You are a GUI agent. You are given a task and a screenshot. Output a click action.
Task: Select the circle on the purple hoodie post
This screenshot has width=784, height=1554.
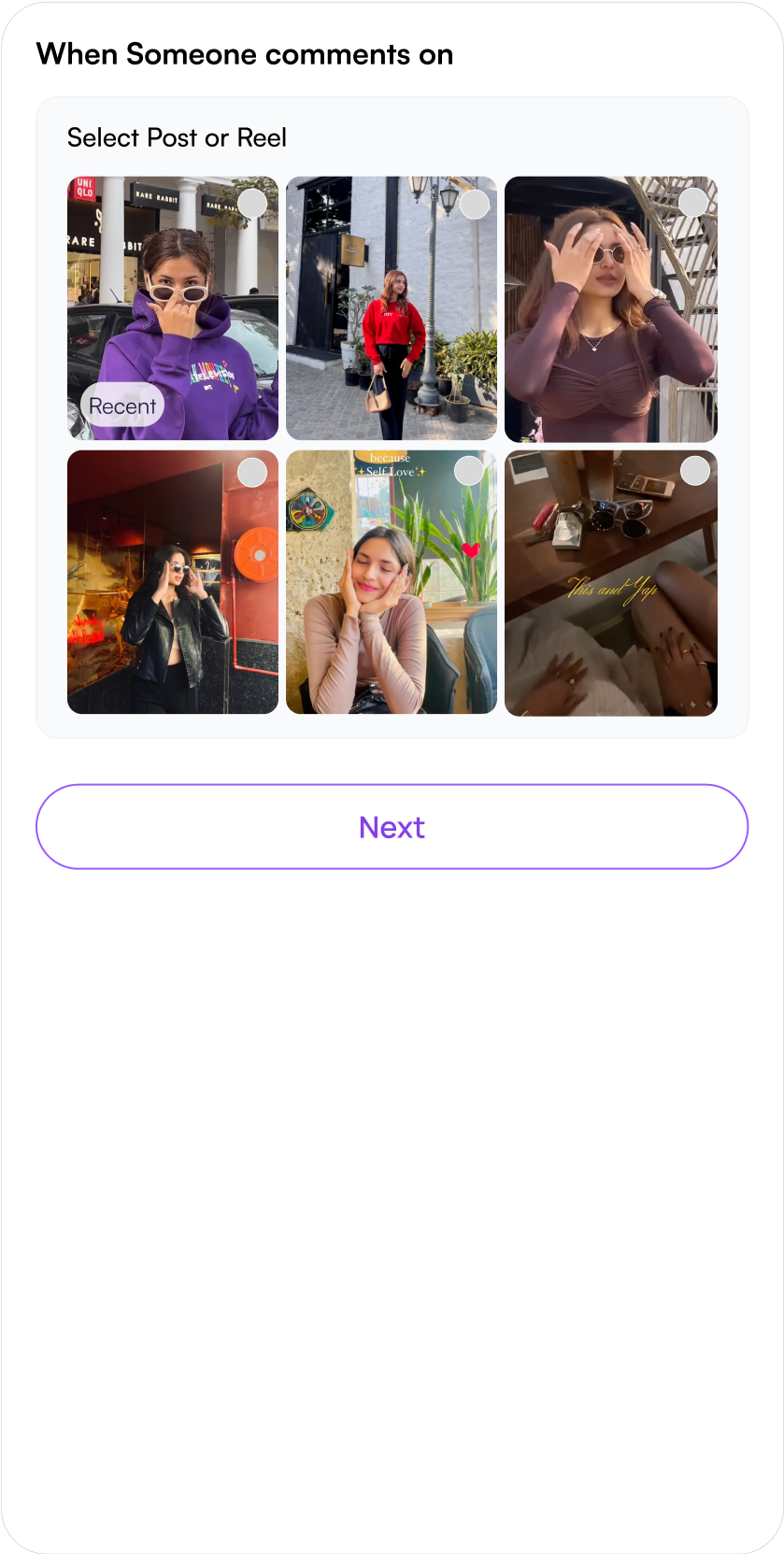coord(251,203)
